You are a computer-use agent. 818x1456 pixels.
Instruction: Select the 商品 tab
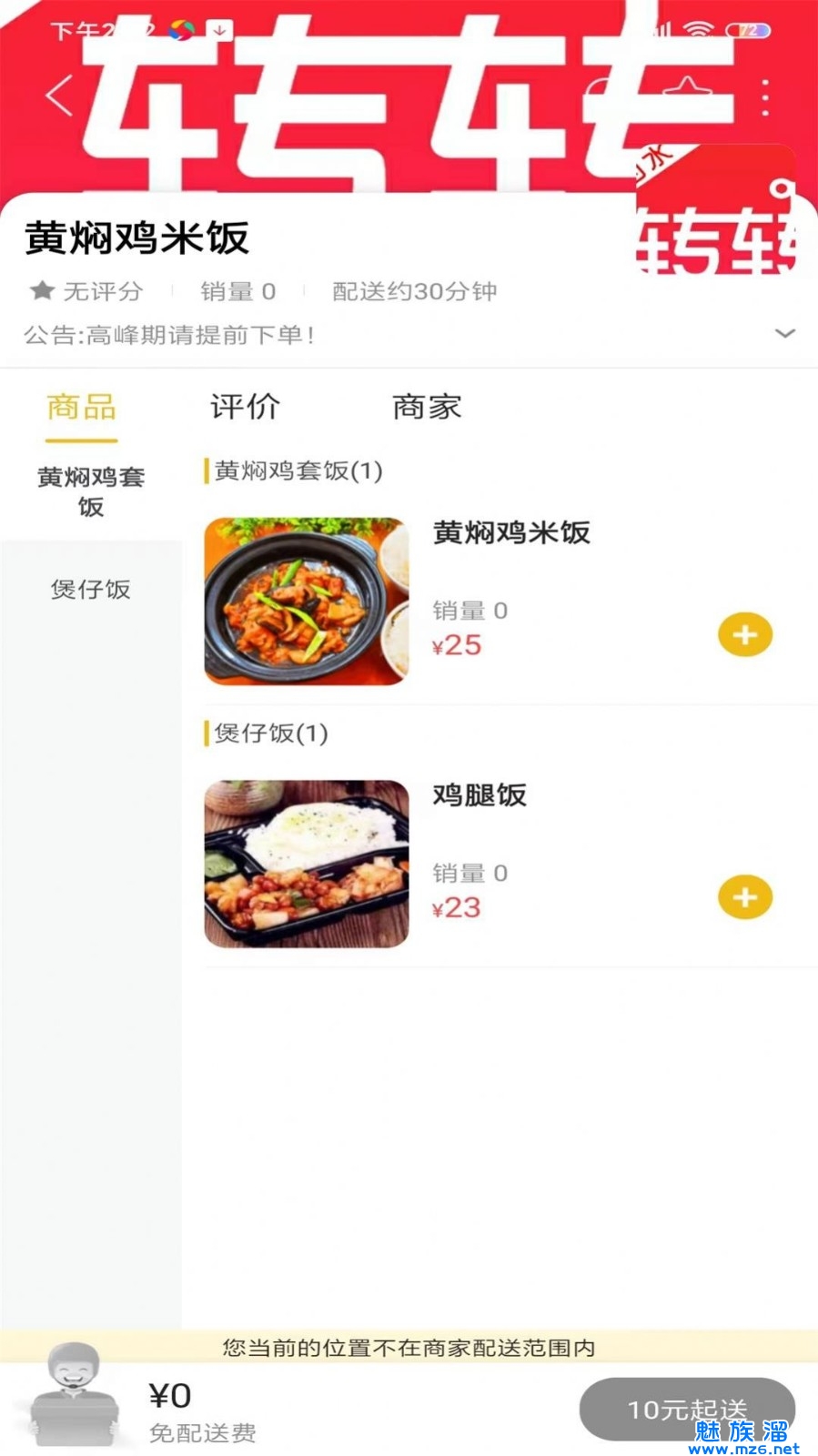click(82, 407)
